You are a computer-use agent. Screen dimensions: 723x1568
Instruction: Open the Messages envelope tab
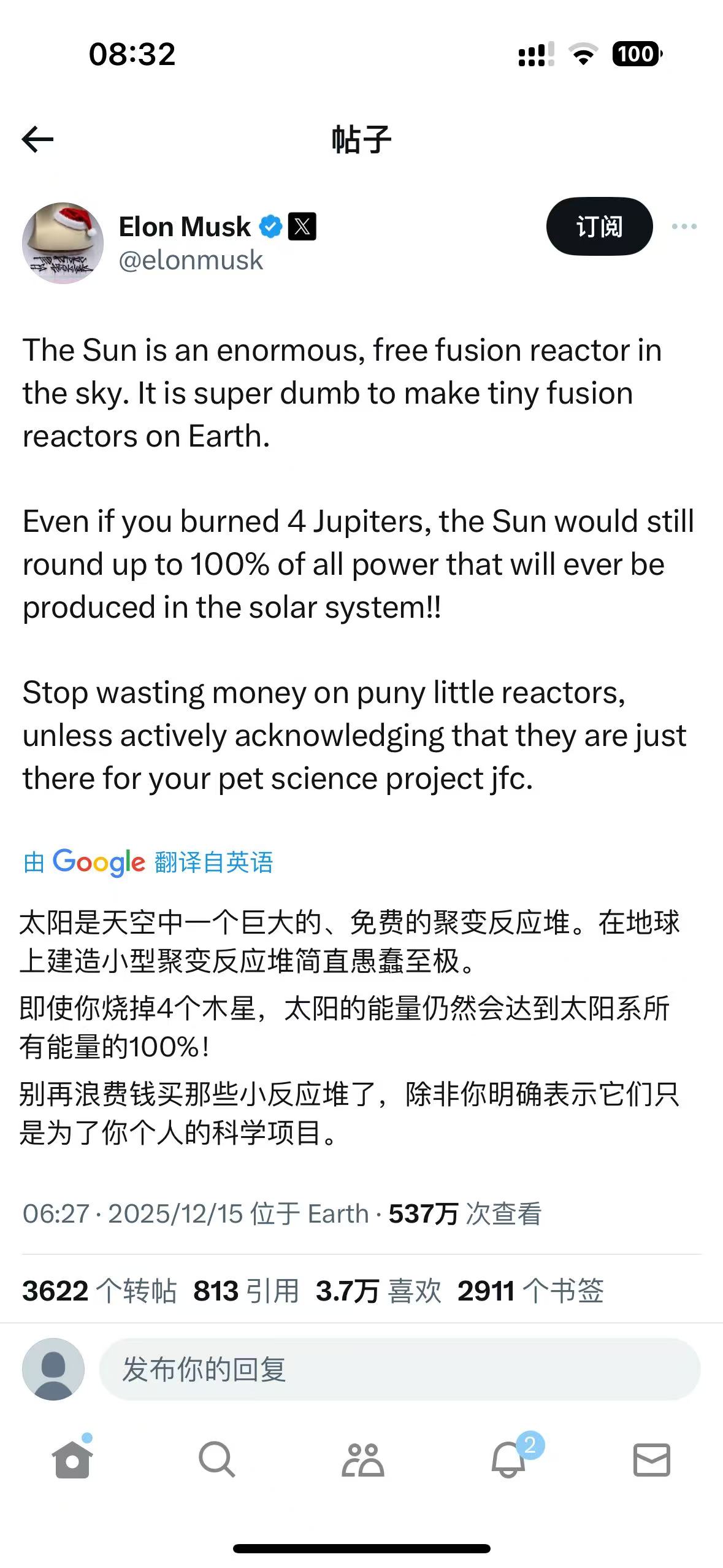[651, 1459]
